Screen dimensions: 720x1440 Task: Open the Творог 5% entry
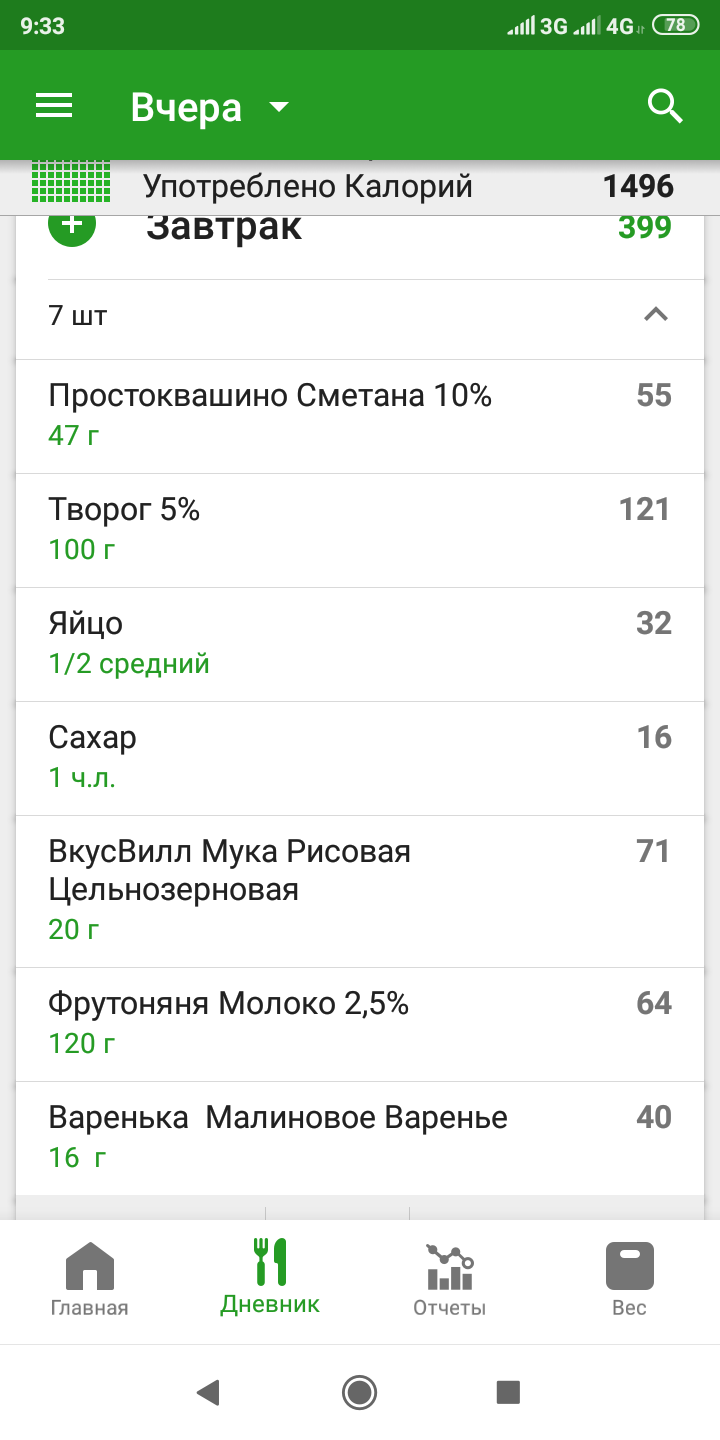[360, 530]
